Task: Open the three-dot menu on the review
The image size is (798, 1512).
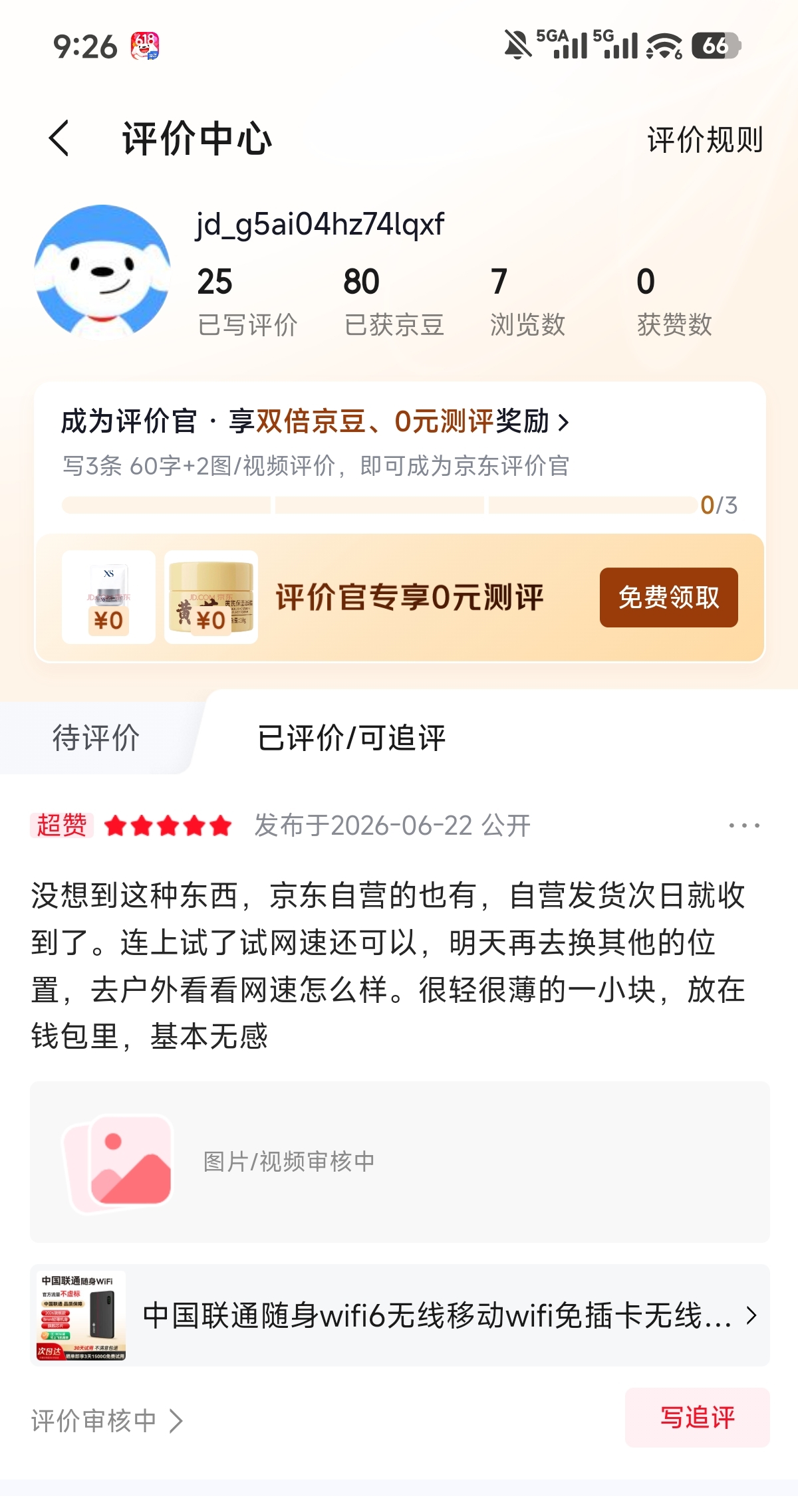Action: [743, 825]
